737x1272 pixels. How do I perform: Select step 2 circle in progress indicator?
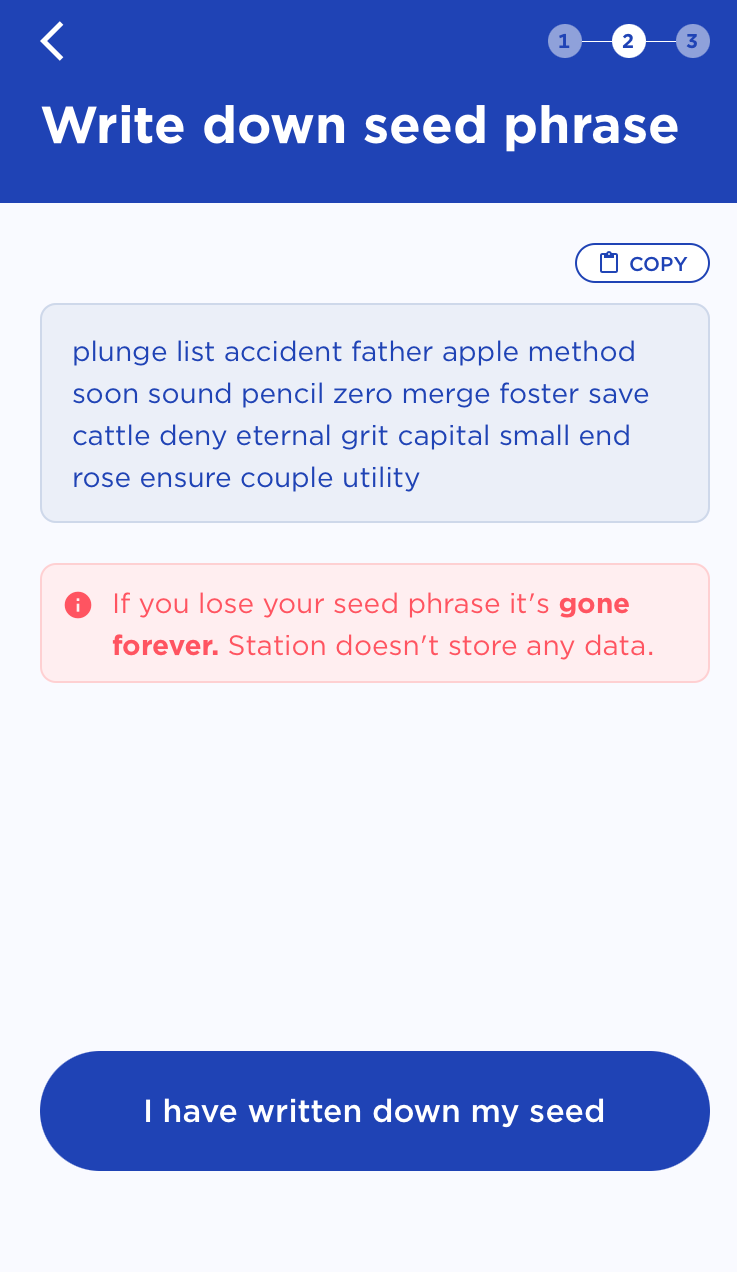(628, 42)
